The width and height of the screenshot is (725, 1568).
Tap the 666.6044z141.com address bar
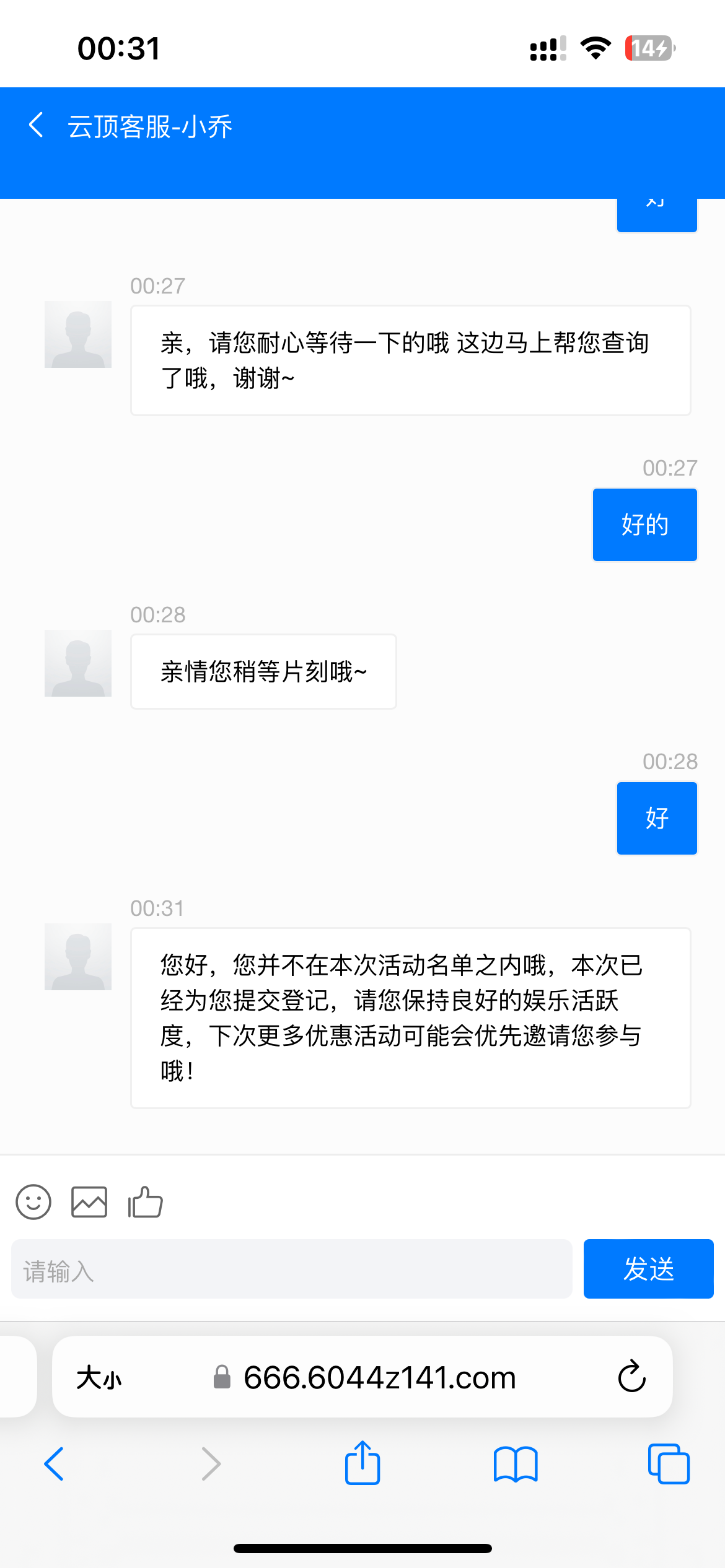pos(379,1378)
